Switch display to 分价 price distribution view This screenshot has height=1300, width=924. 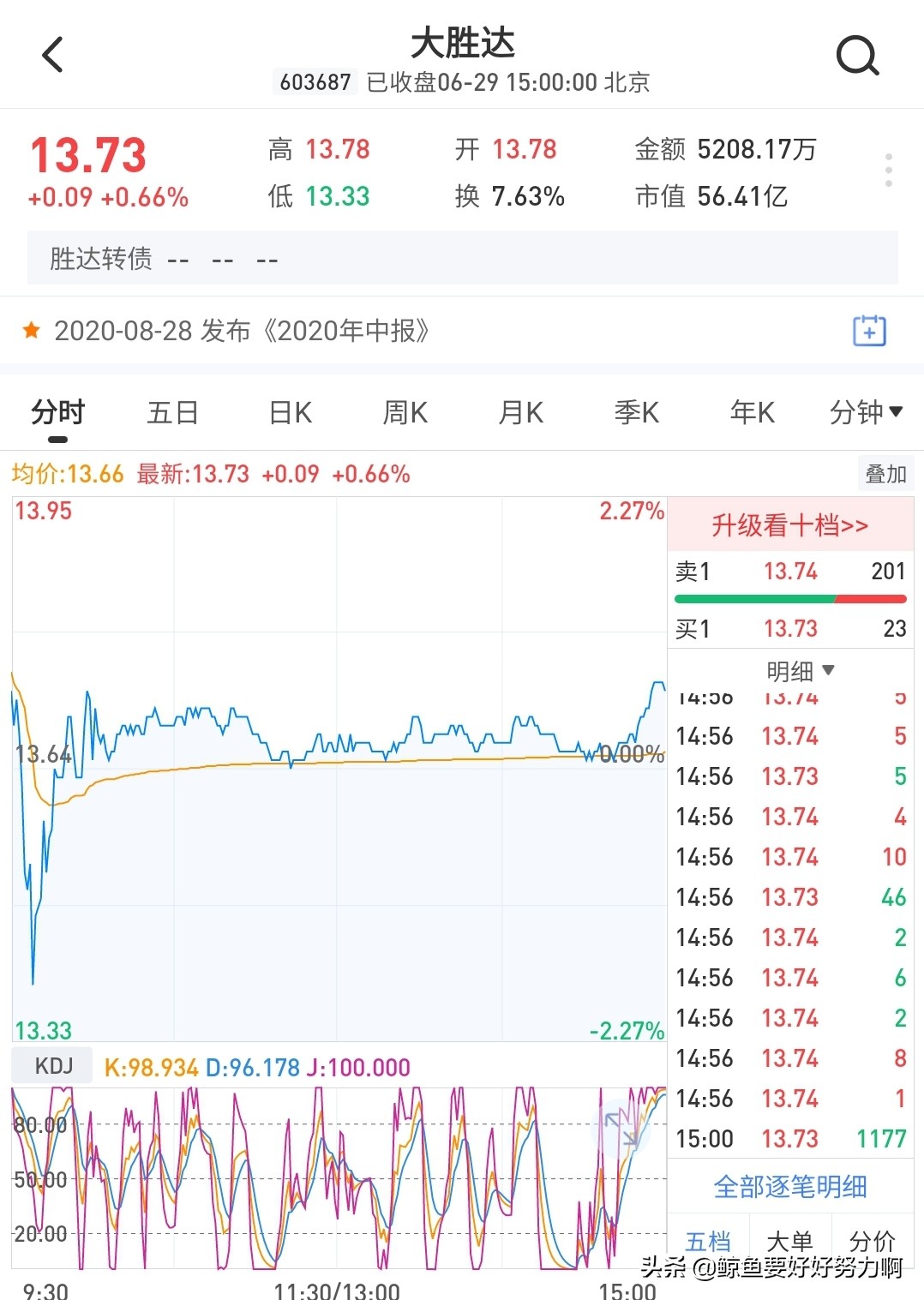point(871,1241)
